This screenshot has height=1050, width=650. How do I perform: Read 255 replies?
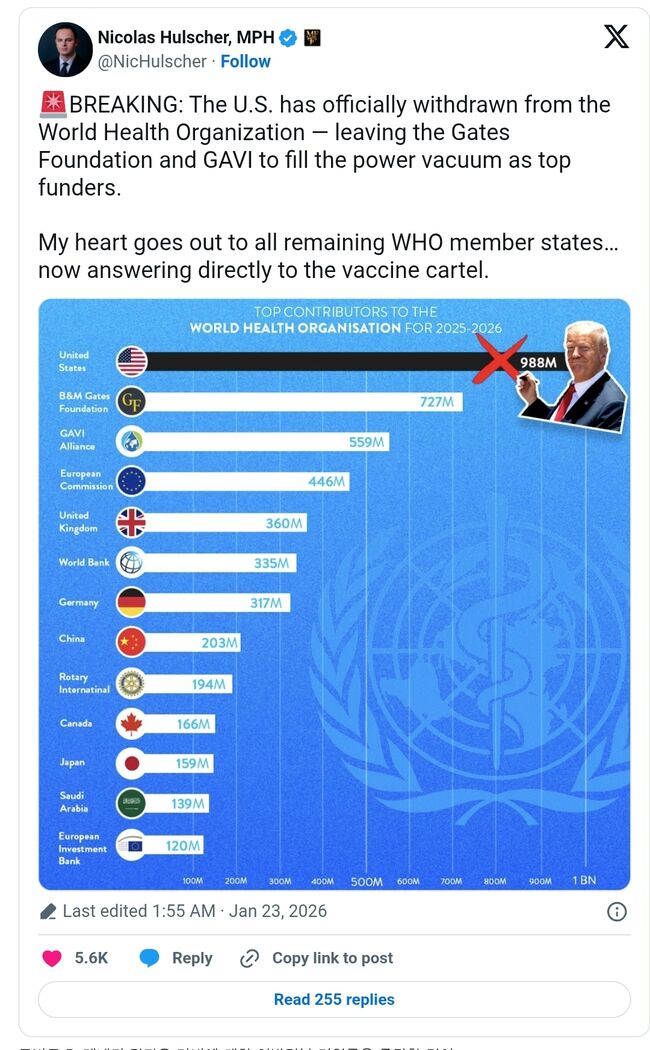coord(334,999)
